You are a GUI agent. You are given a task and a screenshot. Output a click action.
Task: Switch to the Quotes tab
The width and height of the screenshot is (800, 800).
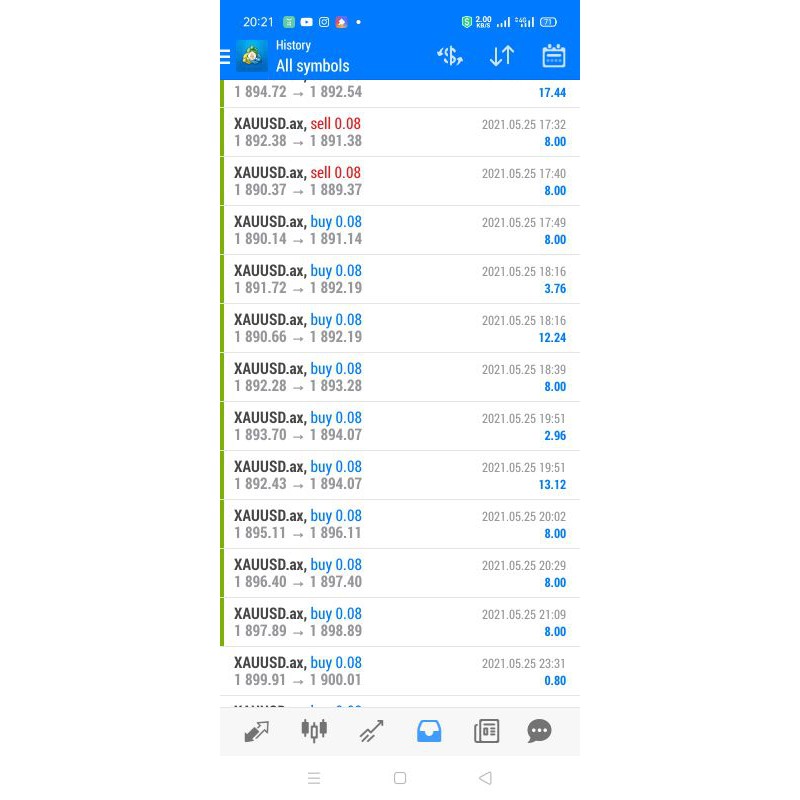[x=257, y=731]
